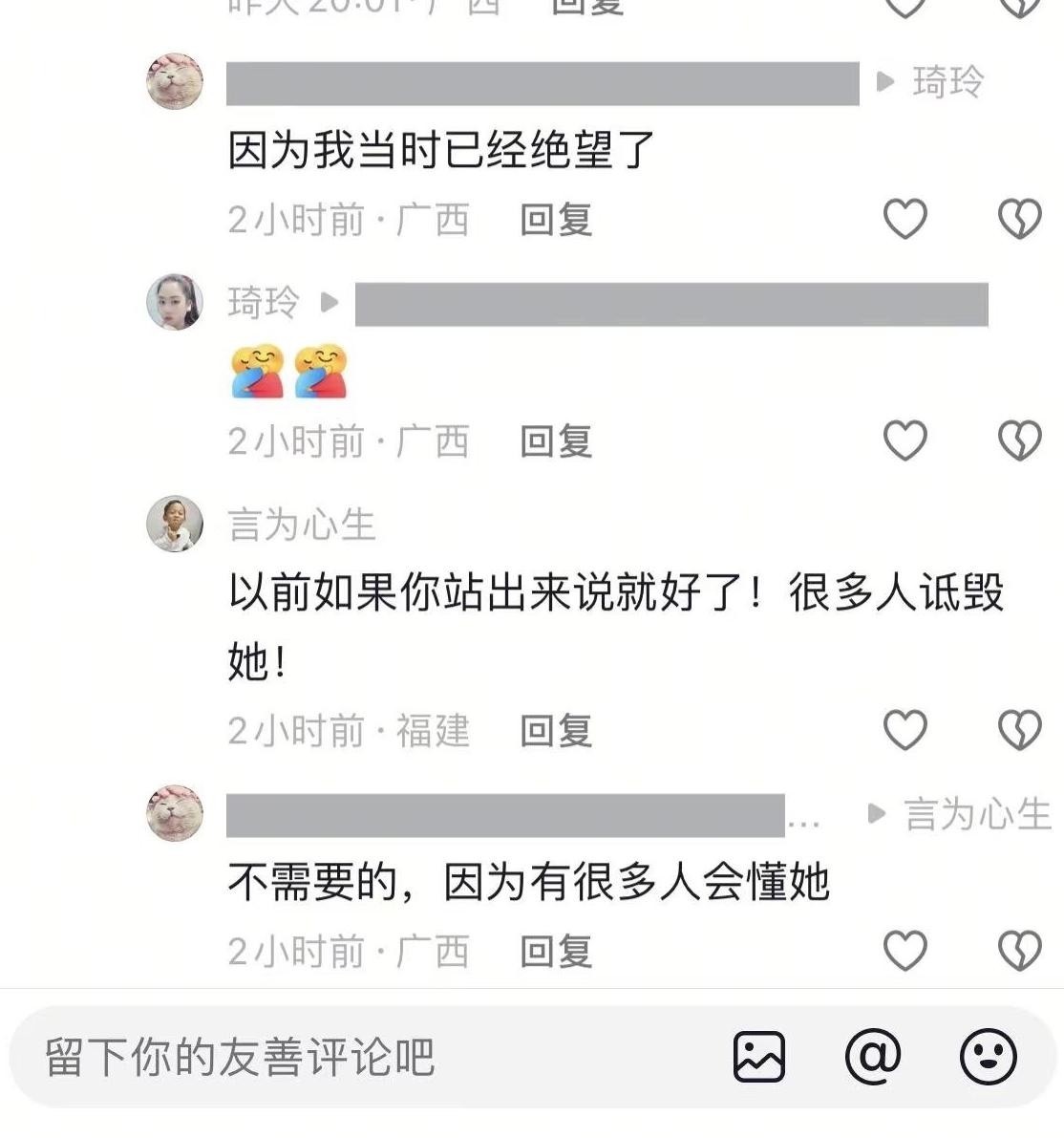Like the comment 不需要的，因为有很多人会懂她
1064x1138 pixels.
click(904, 951)
